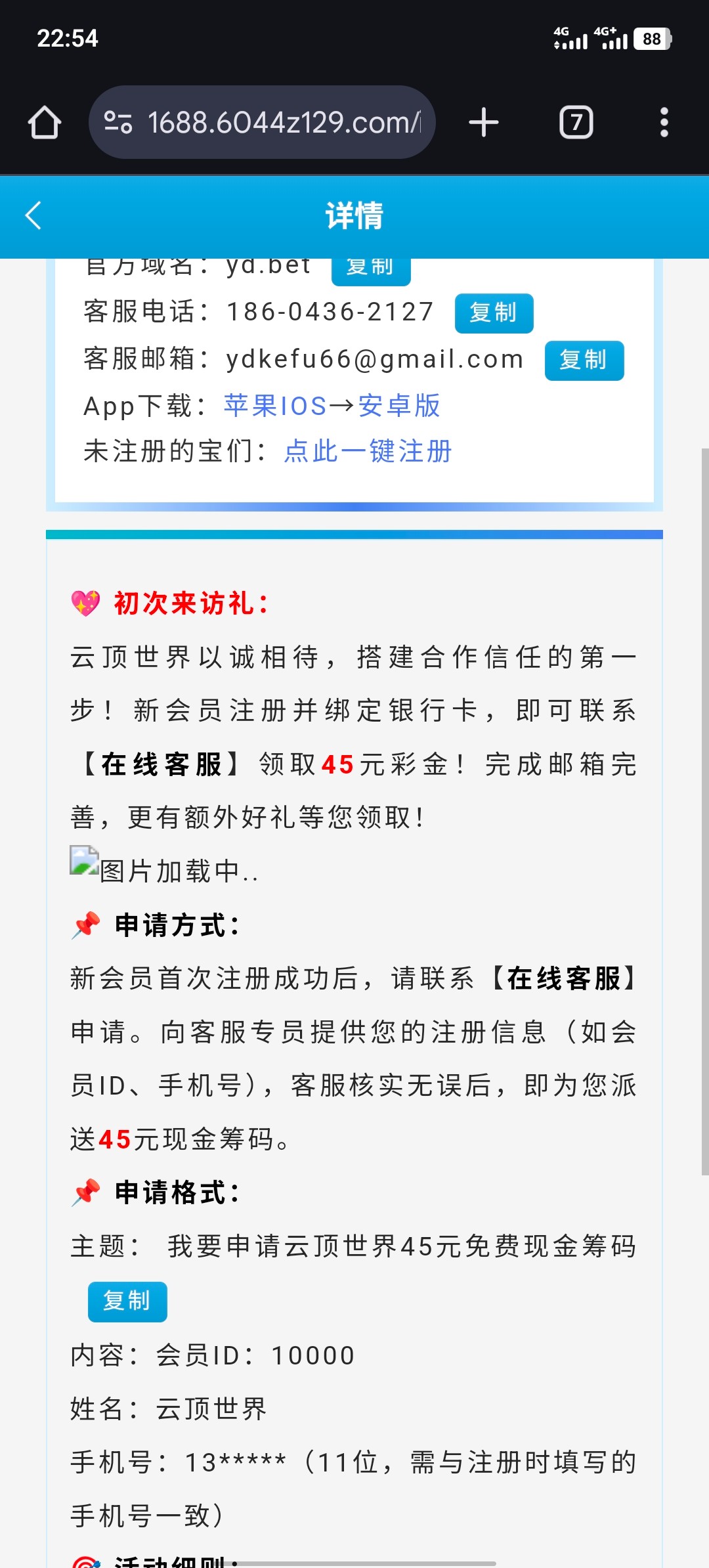
Task: Copy the email ydkefu66@gmail.com
Action: click(584, 360)
